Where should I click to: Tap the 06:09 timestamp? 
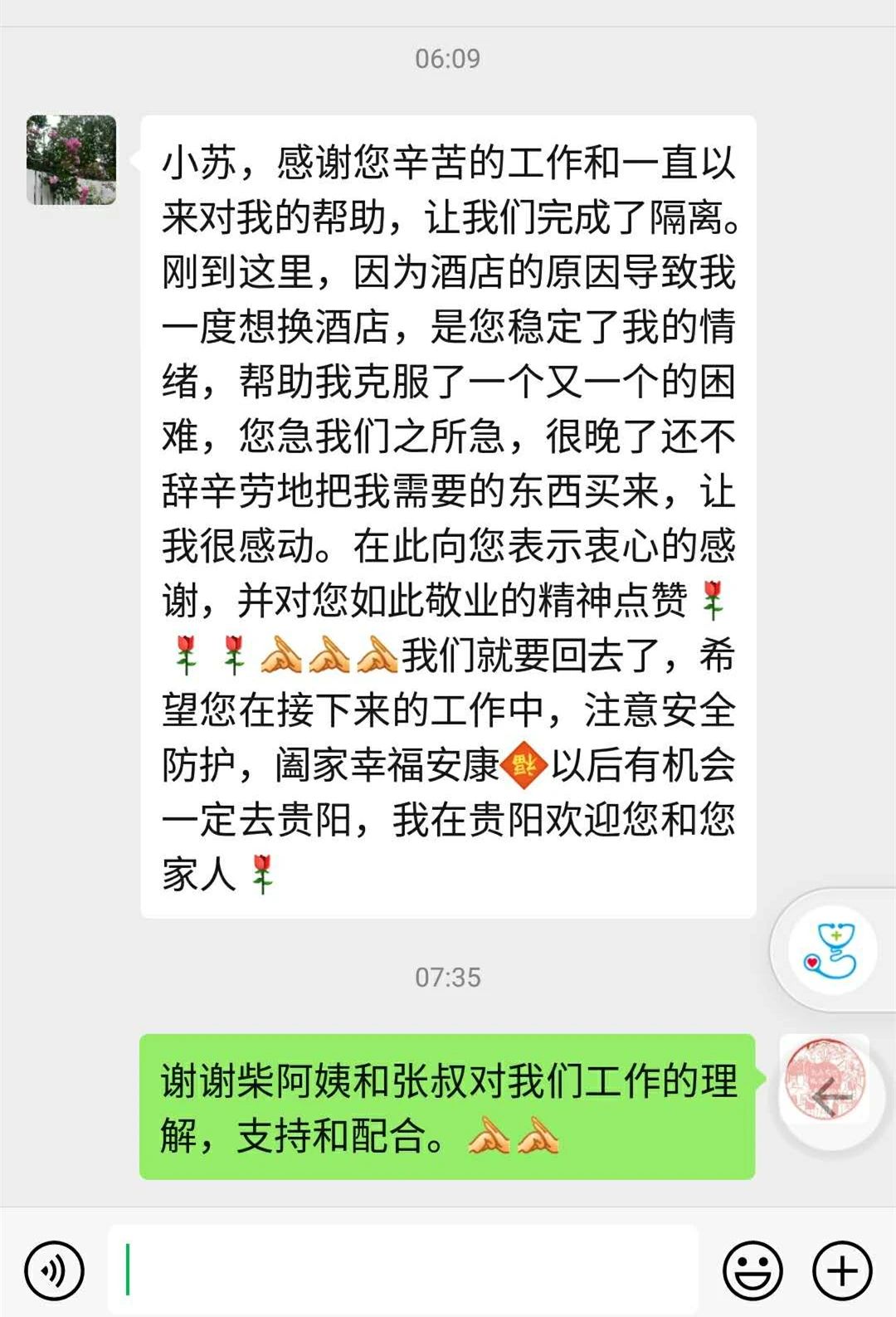coord(448,58)
